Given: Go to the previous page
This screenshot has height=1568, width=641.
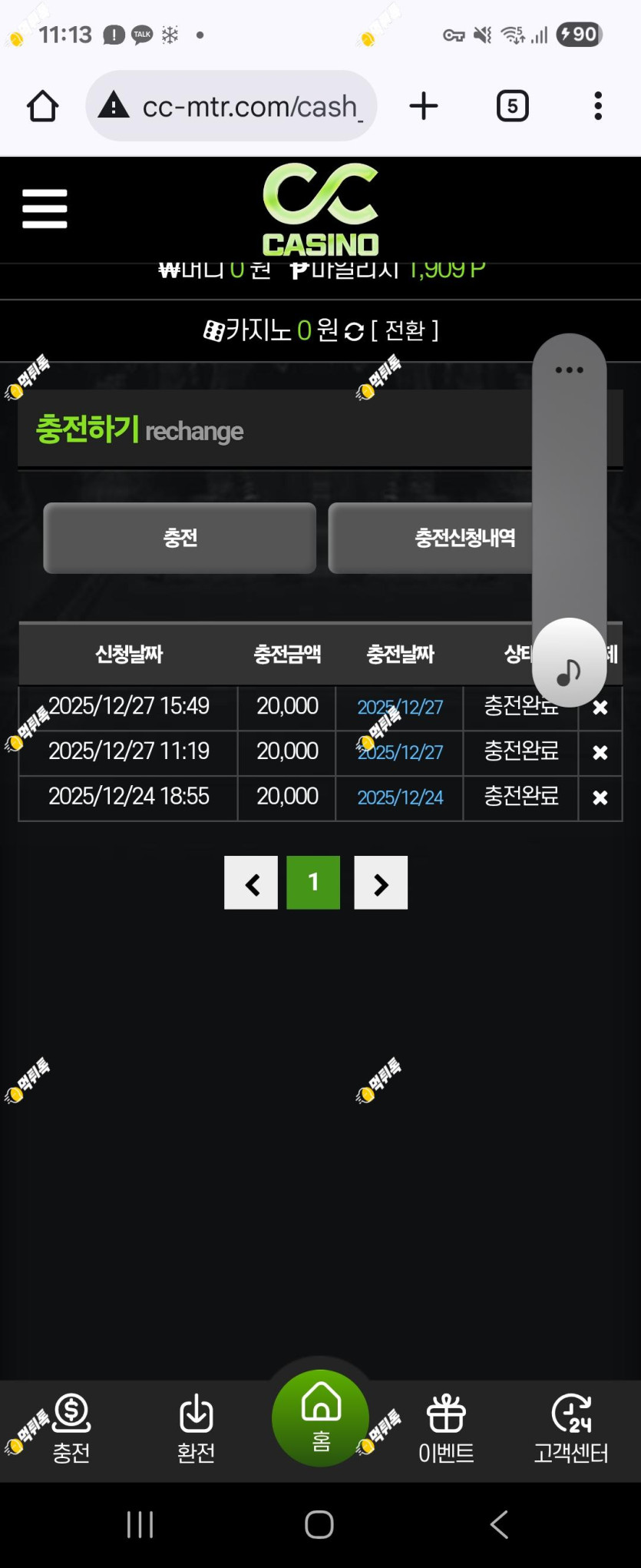Looking at the screenshot, I should [x=251, y=883].
